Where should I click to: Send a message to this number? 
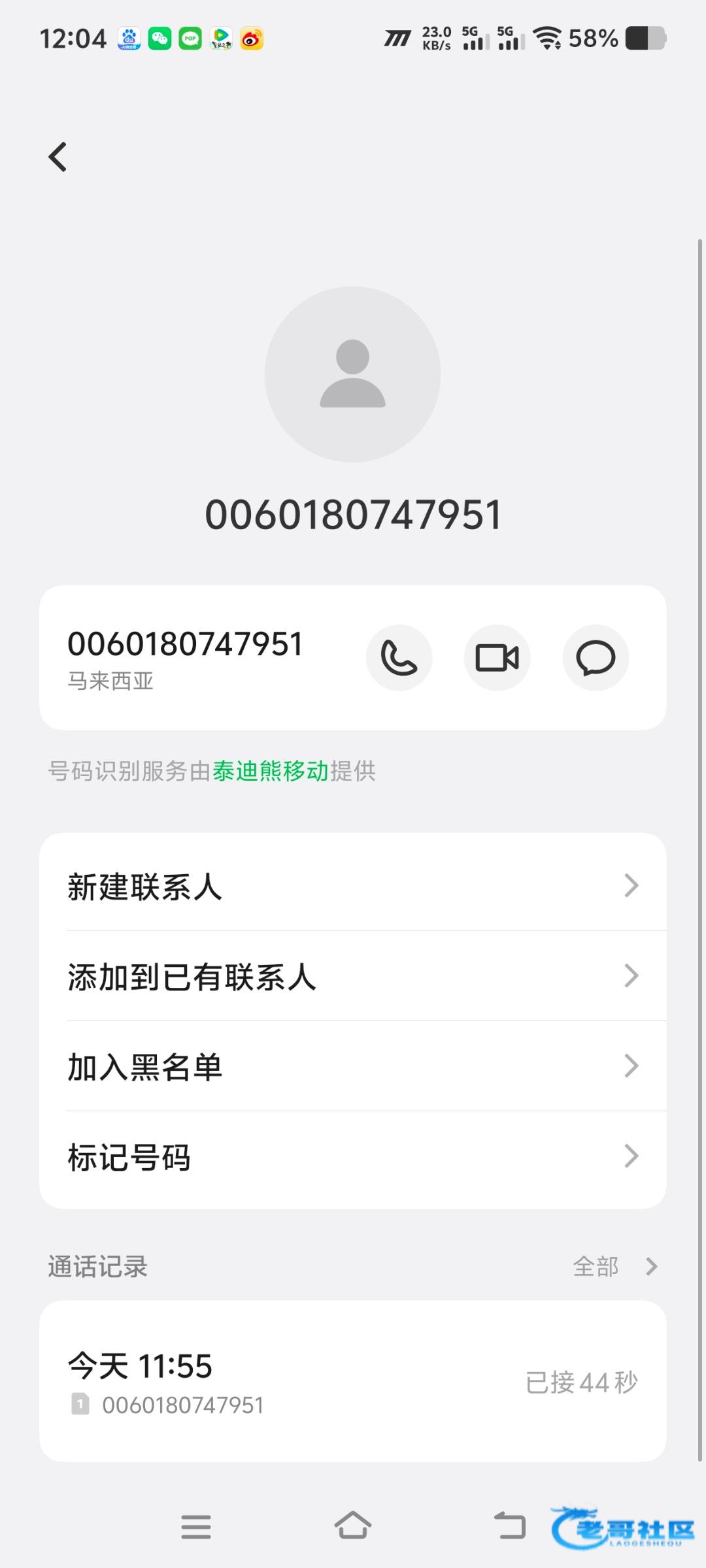596,657
